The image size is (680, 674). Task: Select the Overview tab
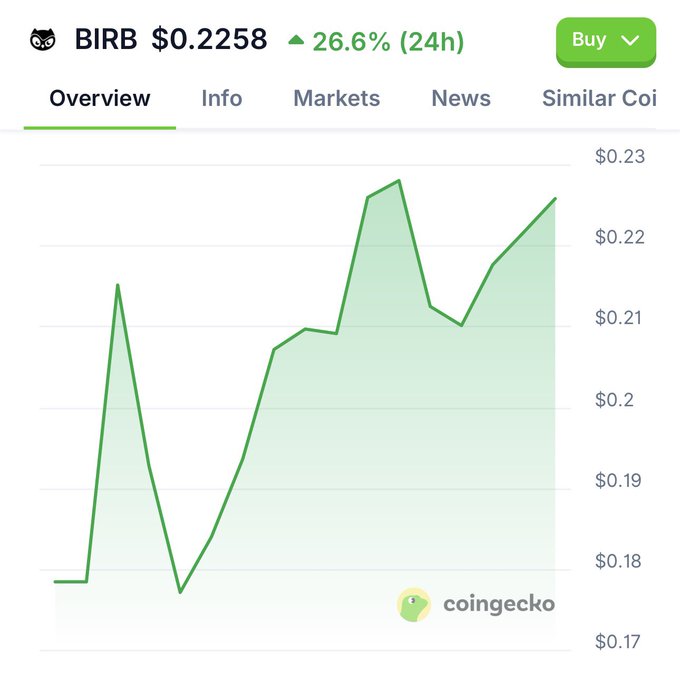[100, 99]
